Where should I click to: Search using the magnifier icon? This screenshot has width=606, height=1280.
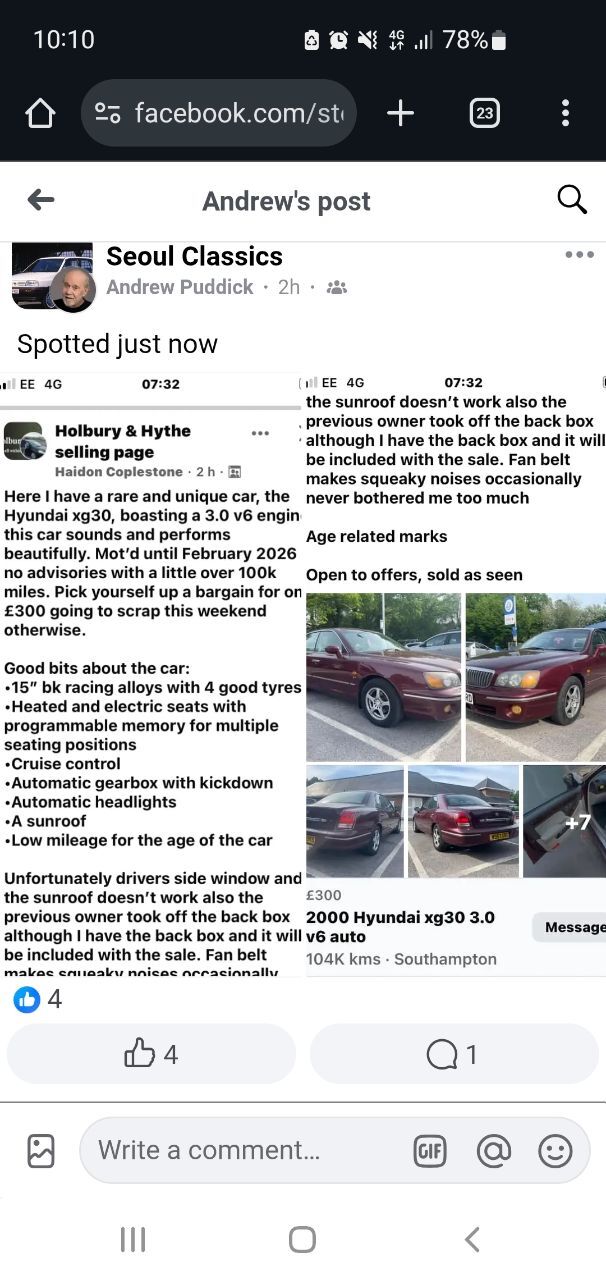coord(571,199)
